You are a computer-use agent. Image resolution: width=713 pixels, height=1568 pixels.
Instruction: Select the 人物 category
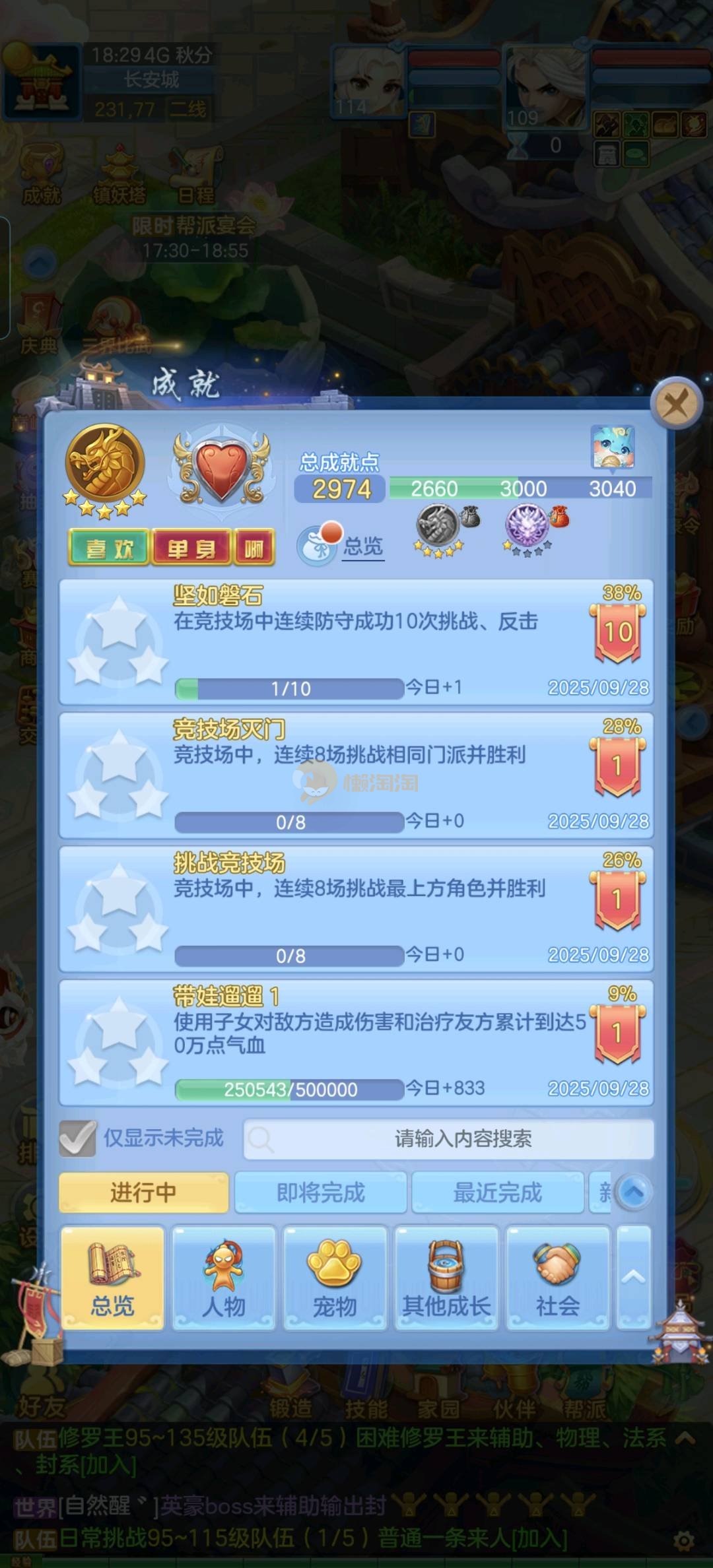(224, 1278)
